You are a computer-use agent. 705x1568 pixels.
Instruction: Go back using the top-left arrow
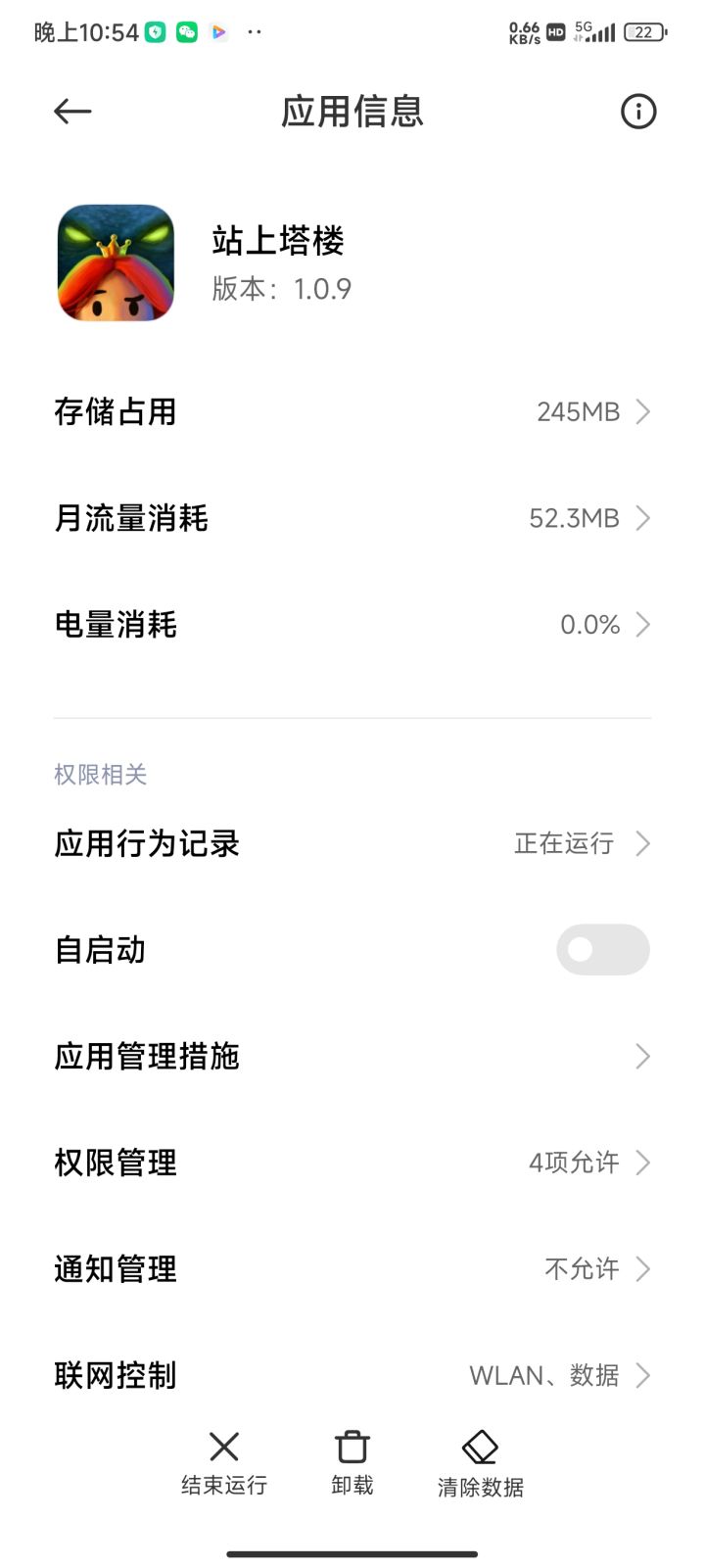click(x=72, y=112)
